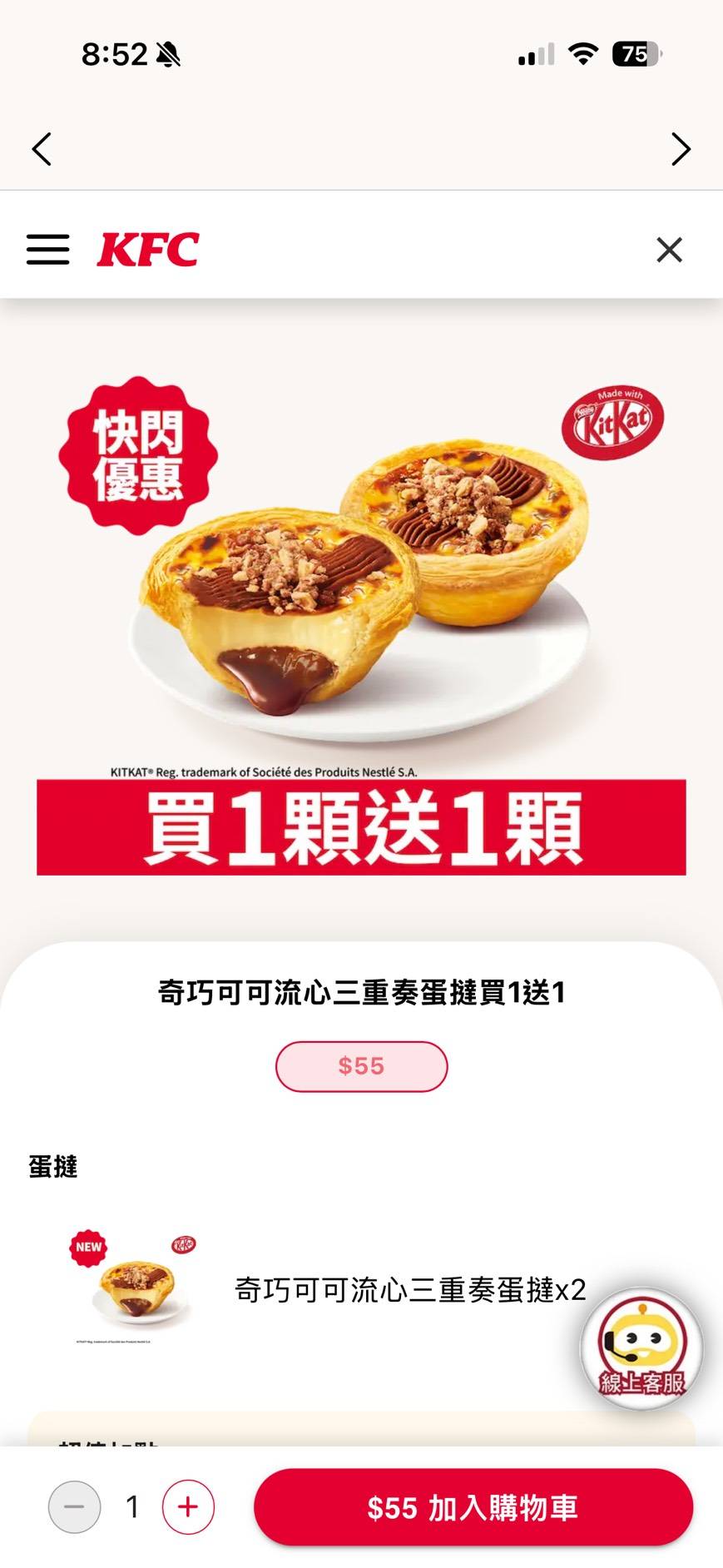Close the product page with X

point(669,250)
